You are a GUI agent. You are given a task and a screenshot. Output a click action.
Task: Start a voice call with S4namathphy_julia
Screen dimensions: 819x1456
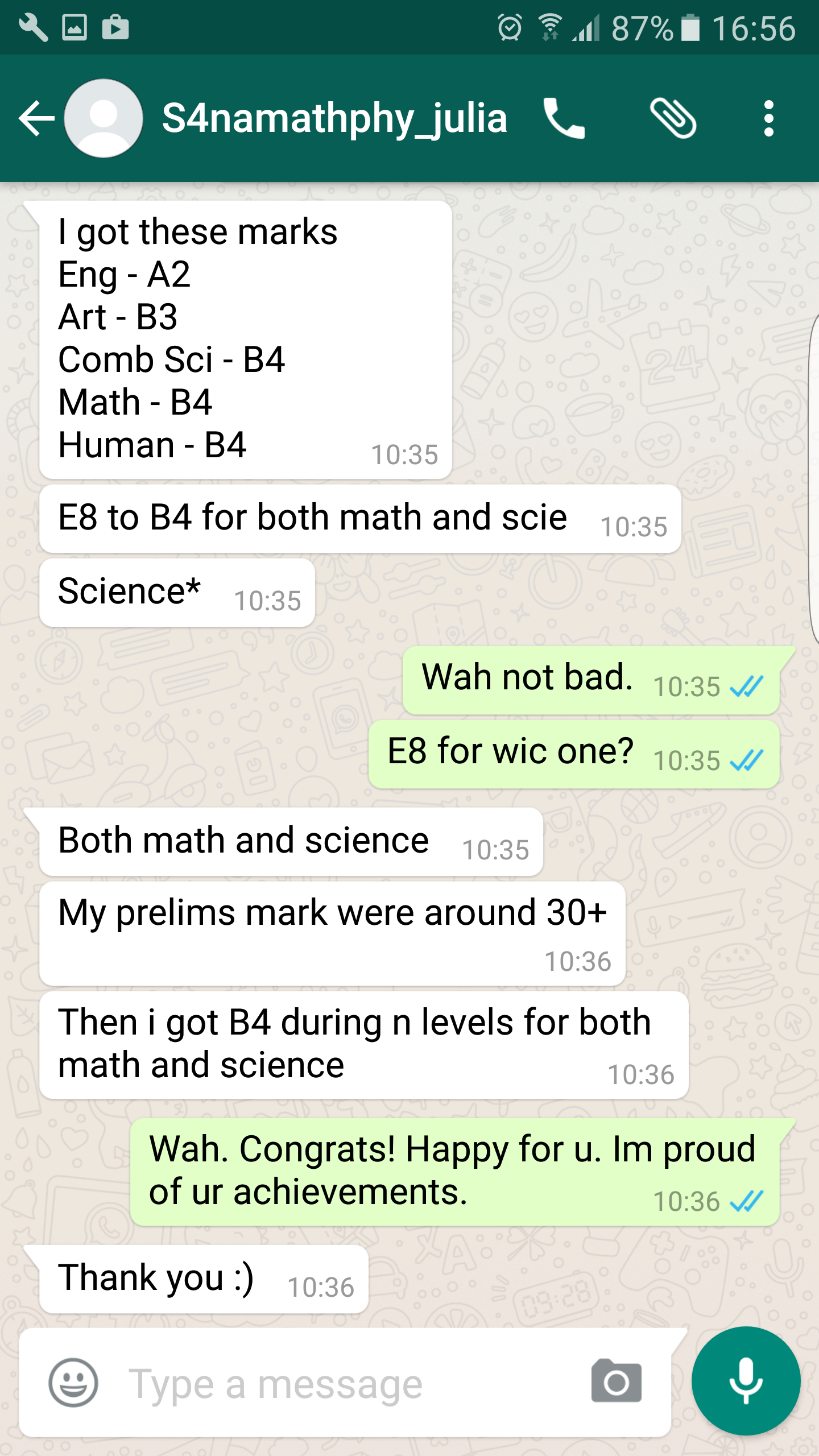pos(563,118)
